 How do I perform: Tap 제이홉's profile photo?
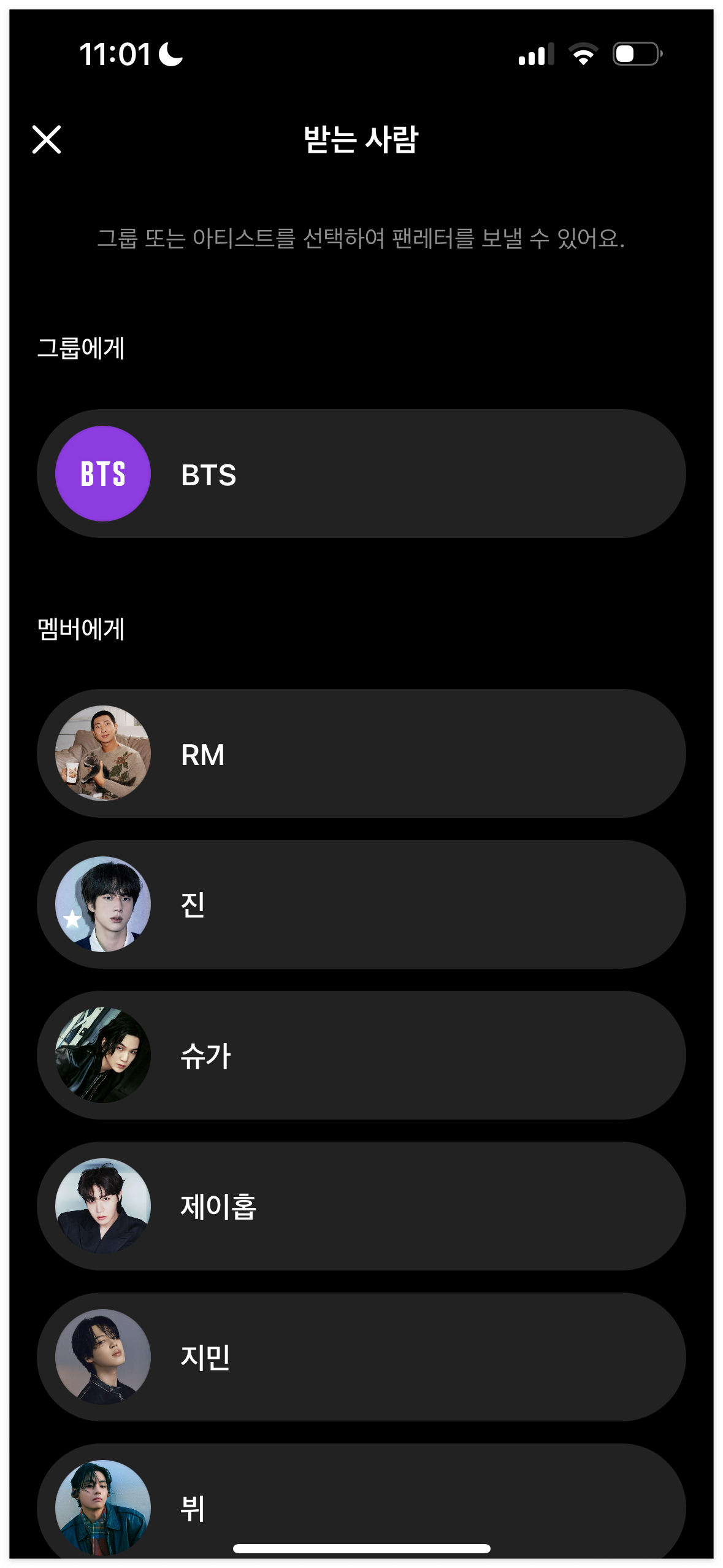point(103,1205)
